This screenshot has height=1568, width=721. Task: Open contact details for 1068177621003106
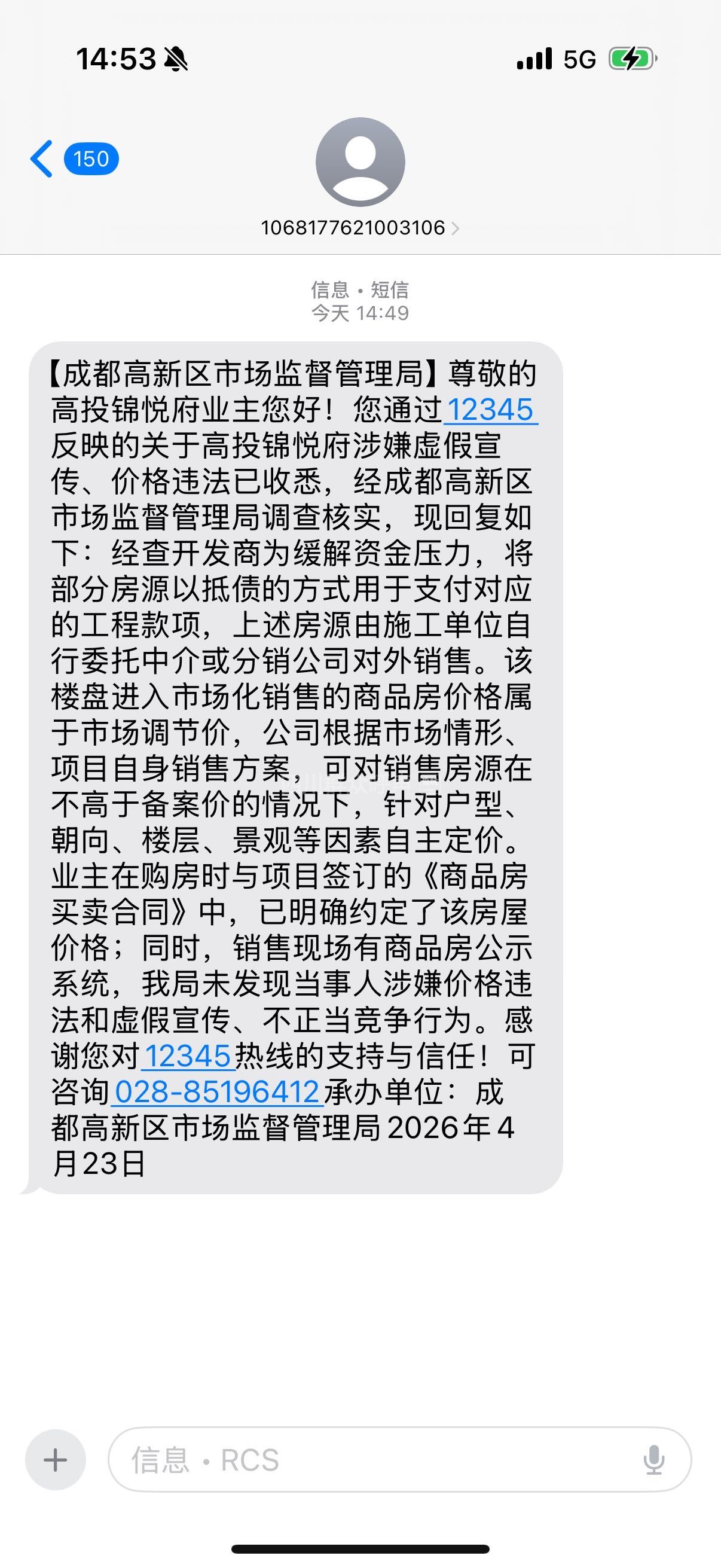coord(359,228)
